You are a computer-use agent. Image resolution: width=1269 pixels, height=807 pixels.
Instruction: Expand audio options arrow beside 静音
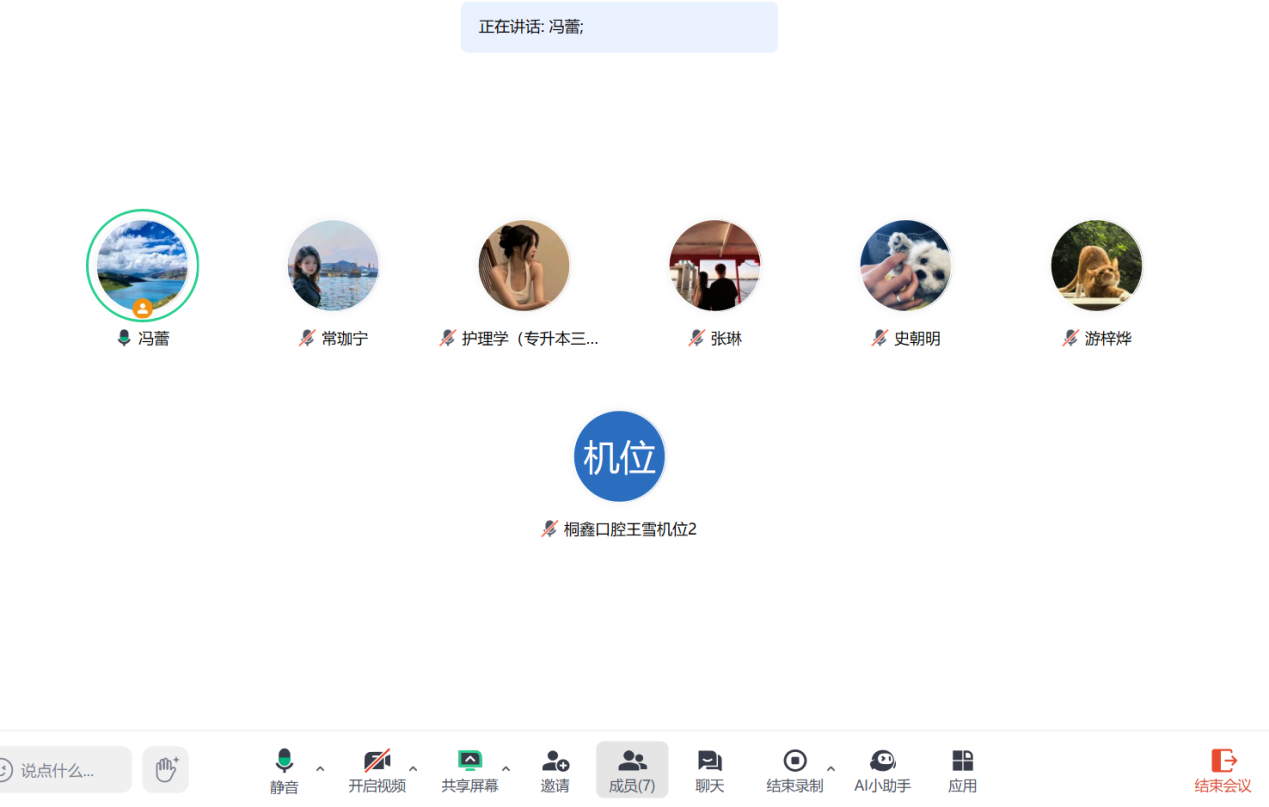320,769
